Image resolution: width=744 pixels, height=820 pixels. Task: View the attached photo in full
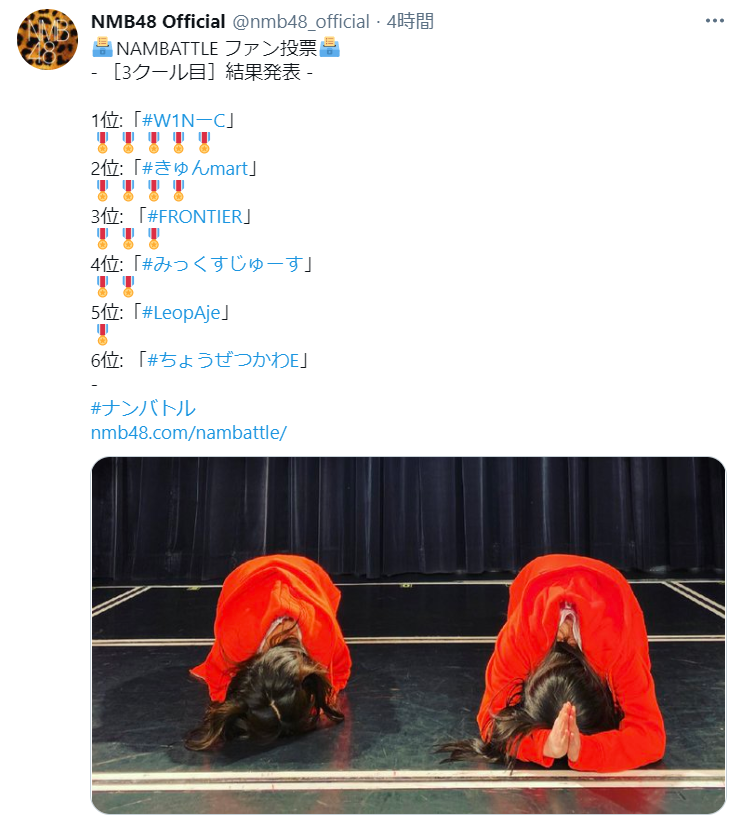point(408,635)
